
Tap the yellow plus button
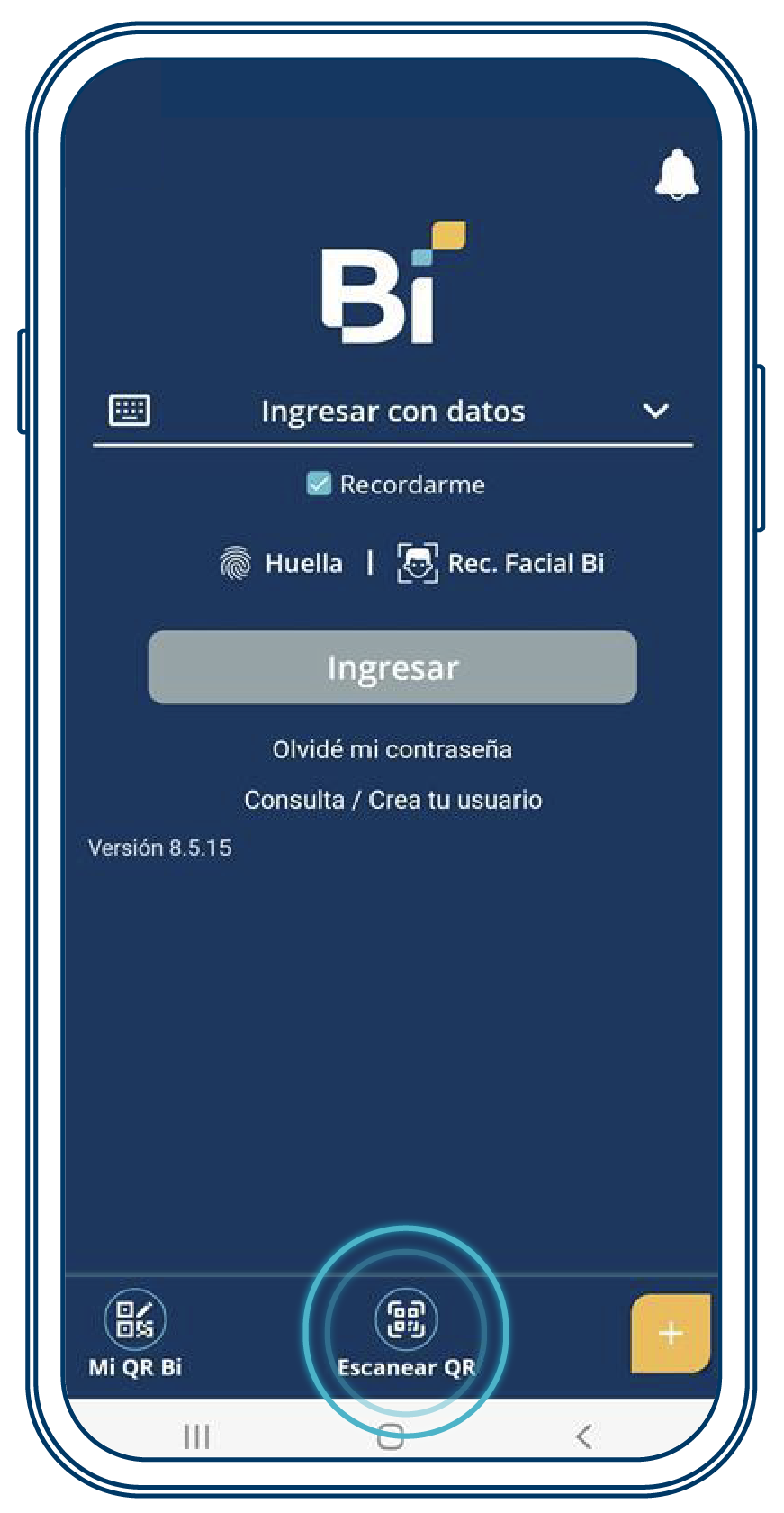[x=671, y=1333]
